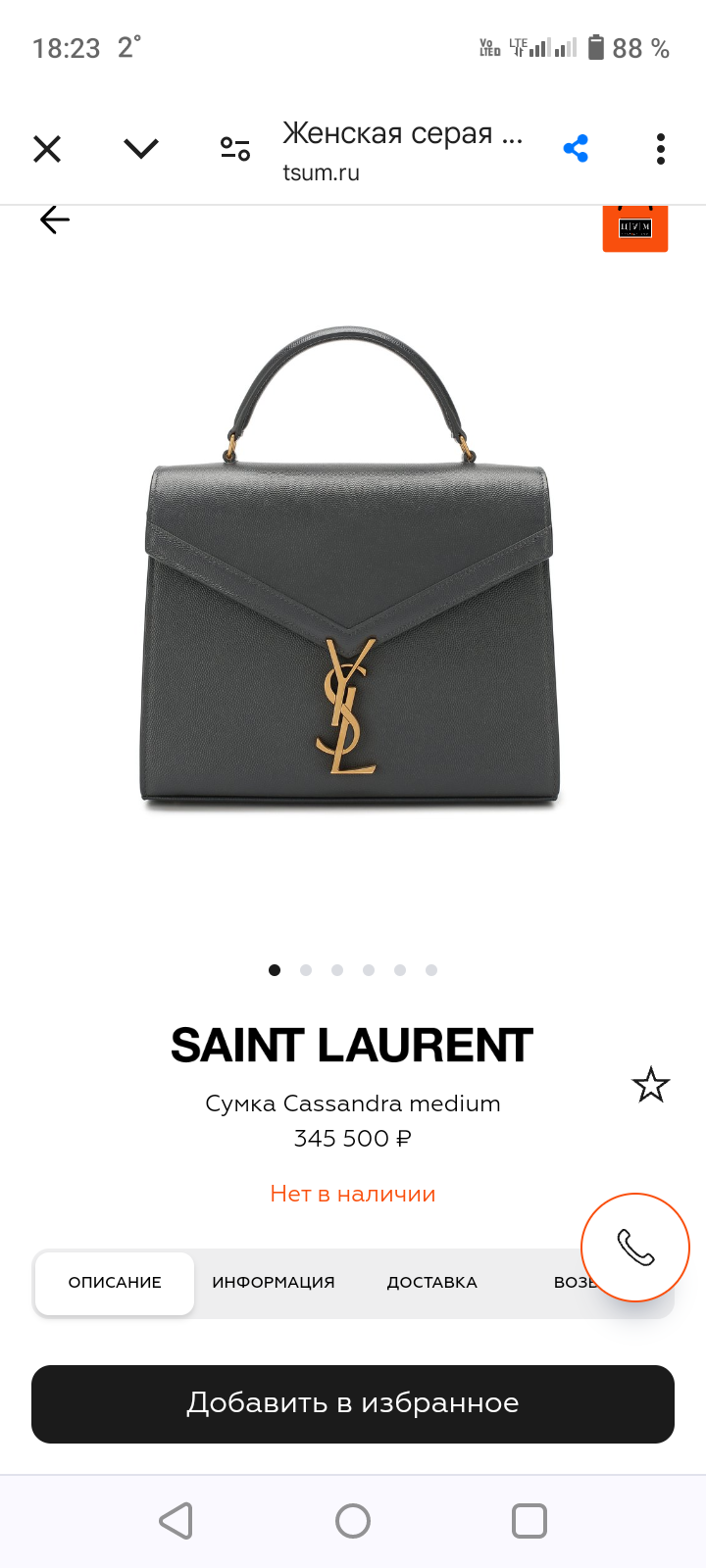Tap Добавить в избранное button
Viewport: 706px width, 1568px height.
click(353, 1403)
